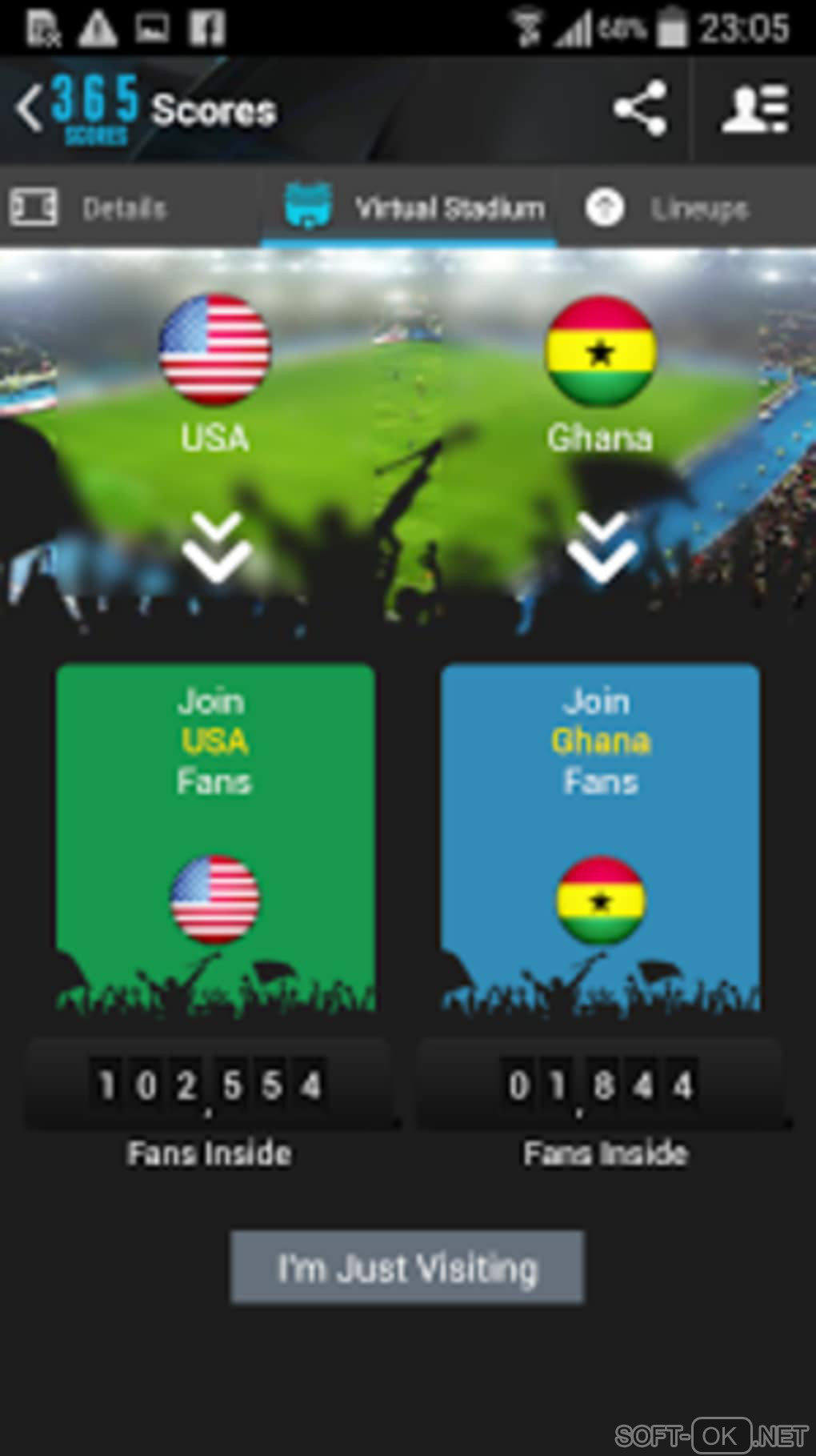This screenshot has height=1456, width=816.
Task: Join Ghana Fans card
Action: tap(599, 836)
